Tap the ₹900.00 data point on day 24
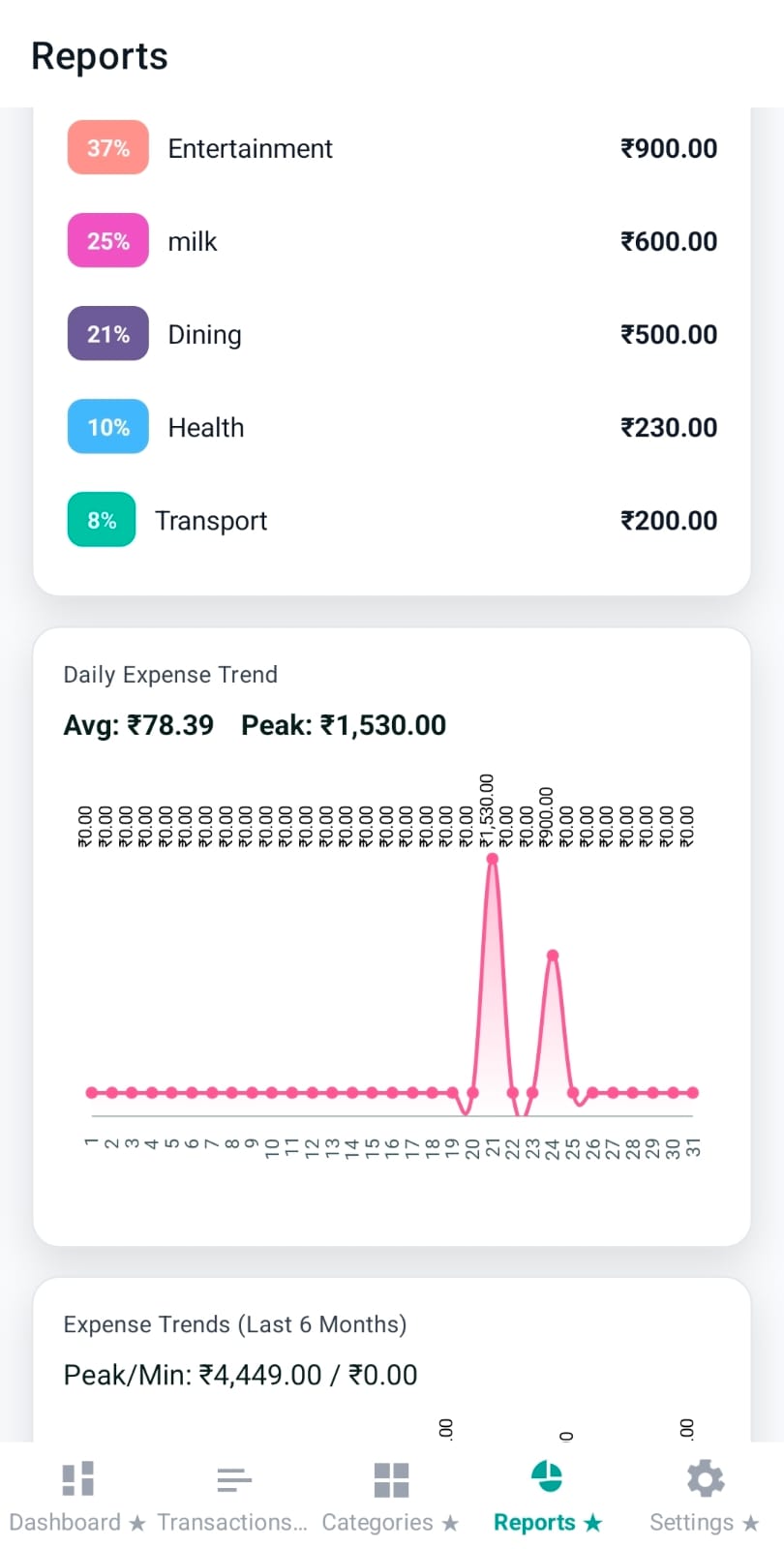784x1549 pixels. click(553, 955)
